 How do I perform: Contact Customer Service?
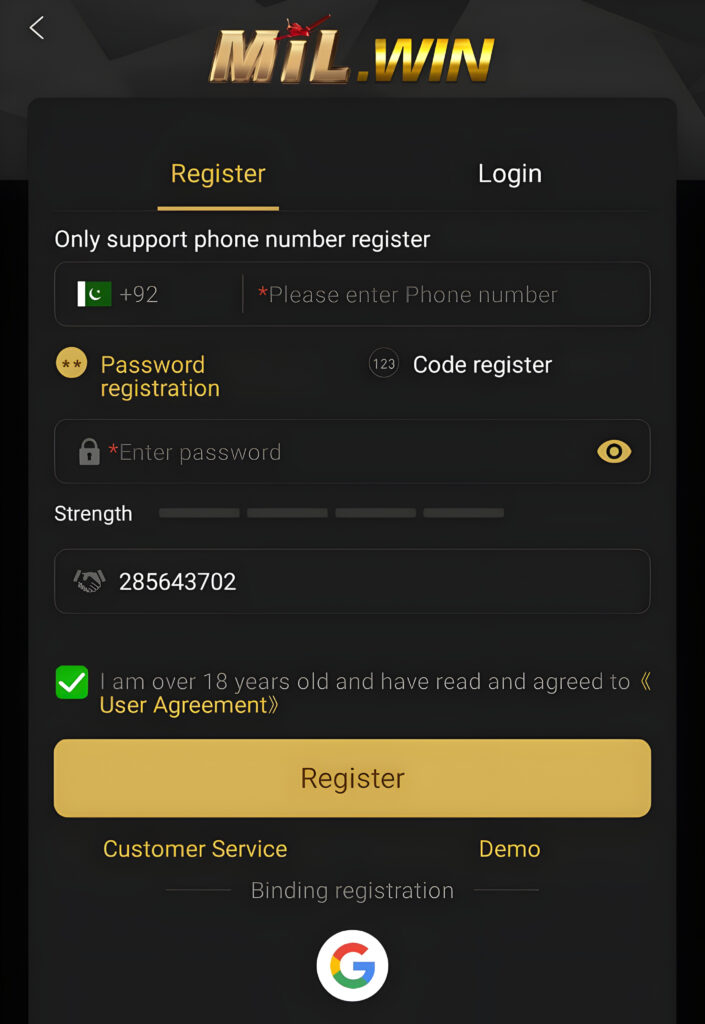pos(195,849)
